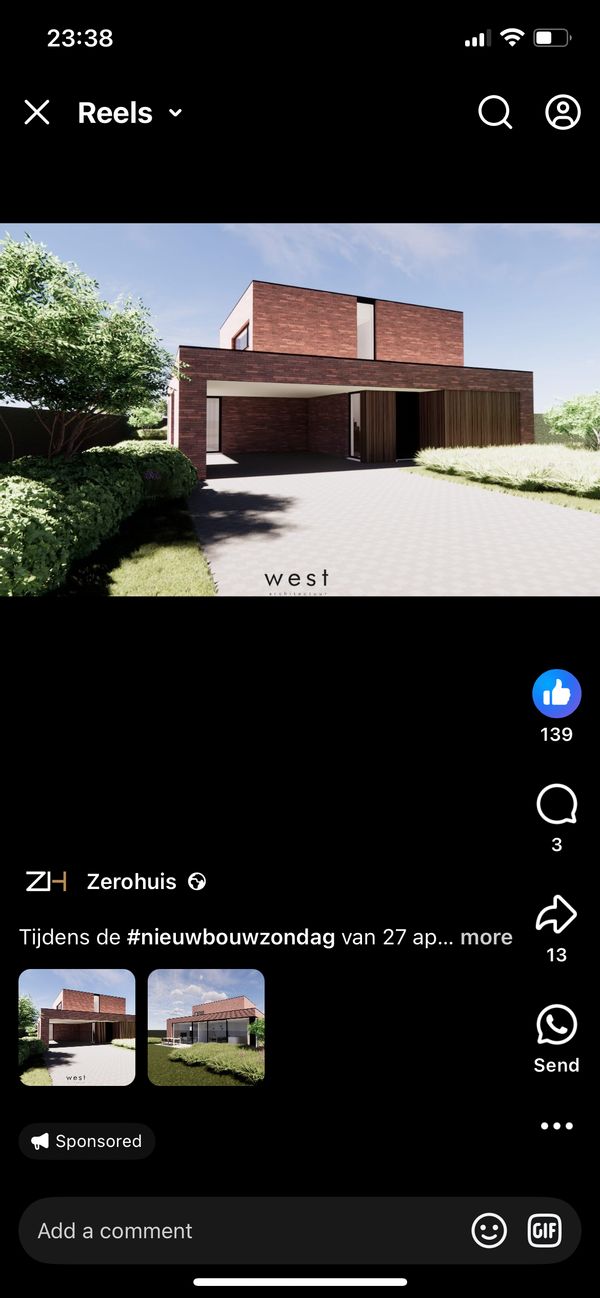Viewport: 600px width, 1298px height.
Task: Focus the Add a comment field
Action: pyautogui.click(x=240, y=1231)
